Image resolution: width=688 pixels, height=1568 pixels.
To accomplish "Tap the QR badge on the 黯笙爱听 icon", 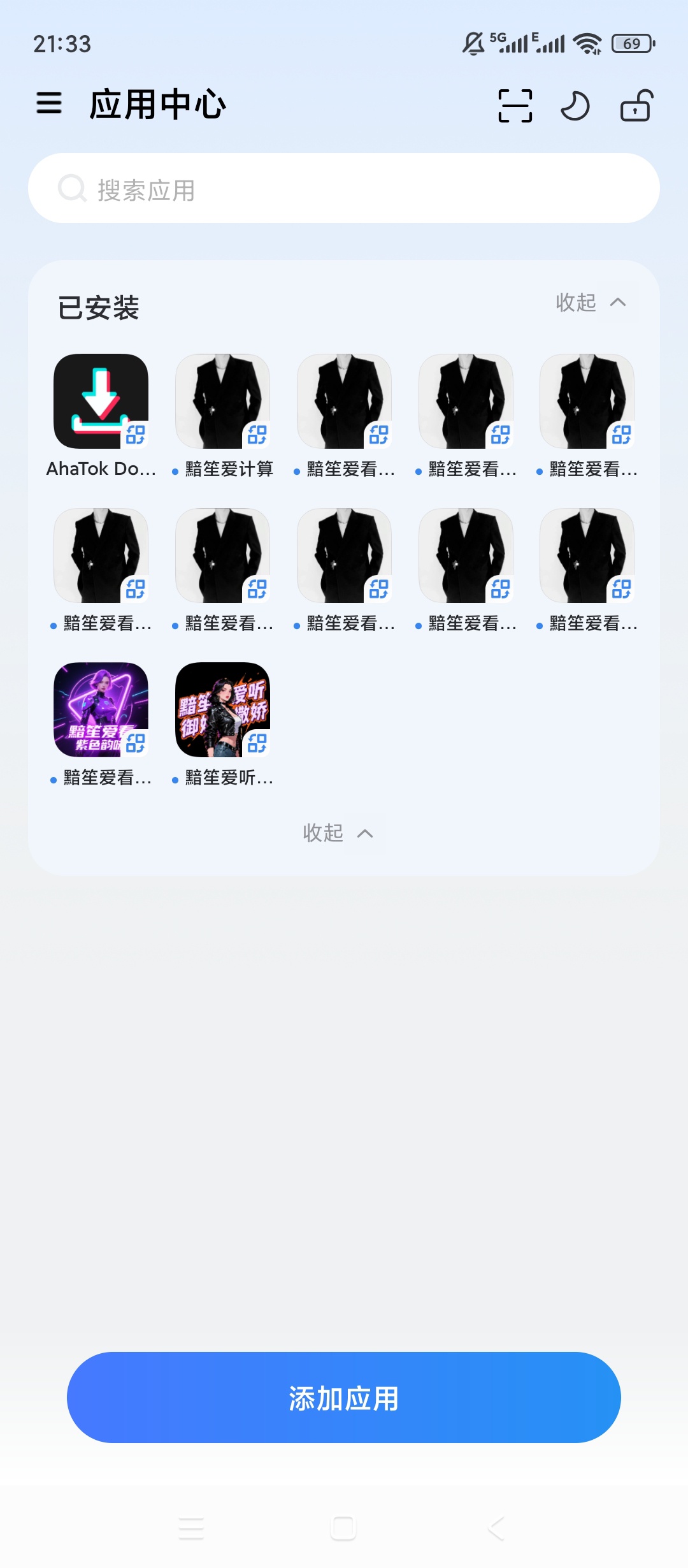I will pos(259,744).
